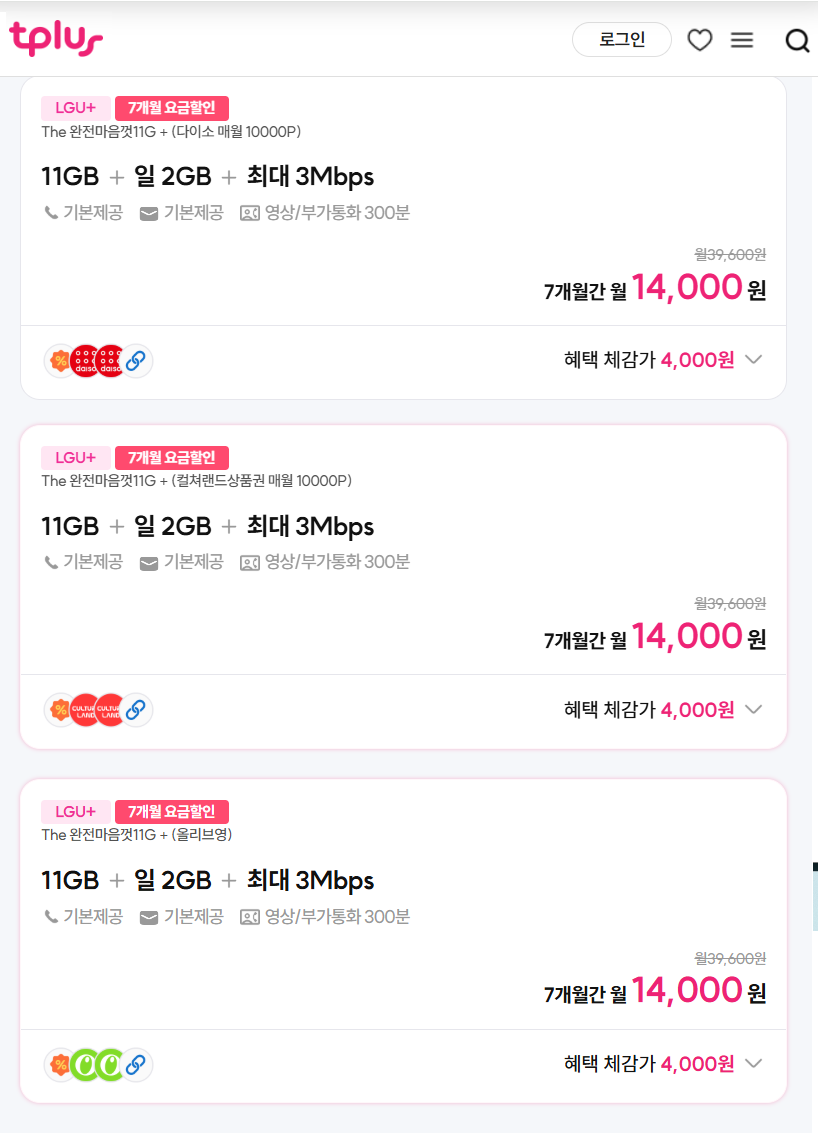Click the 로그인 button
818x1133 pixels.
621,40
